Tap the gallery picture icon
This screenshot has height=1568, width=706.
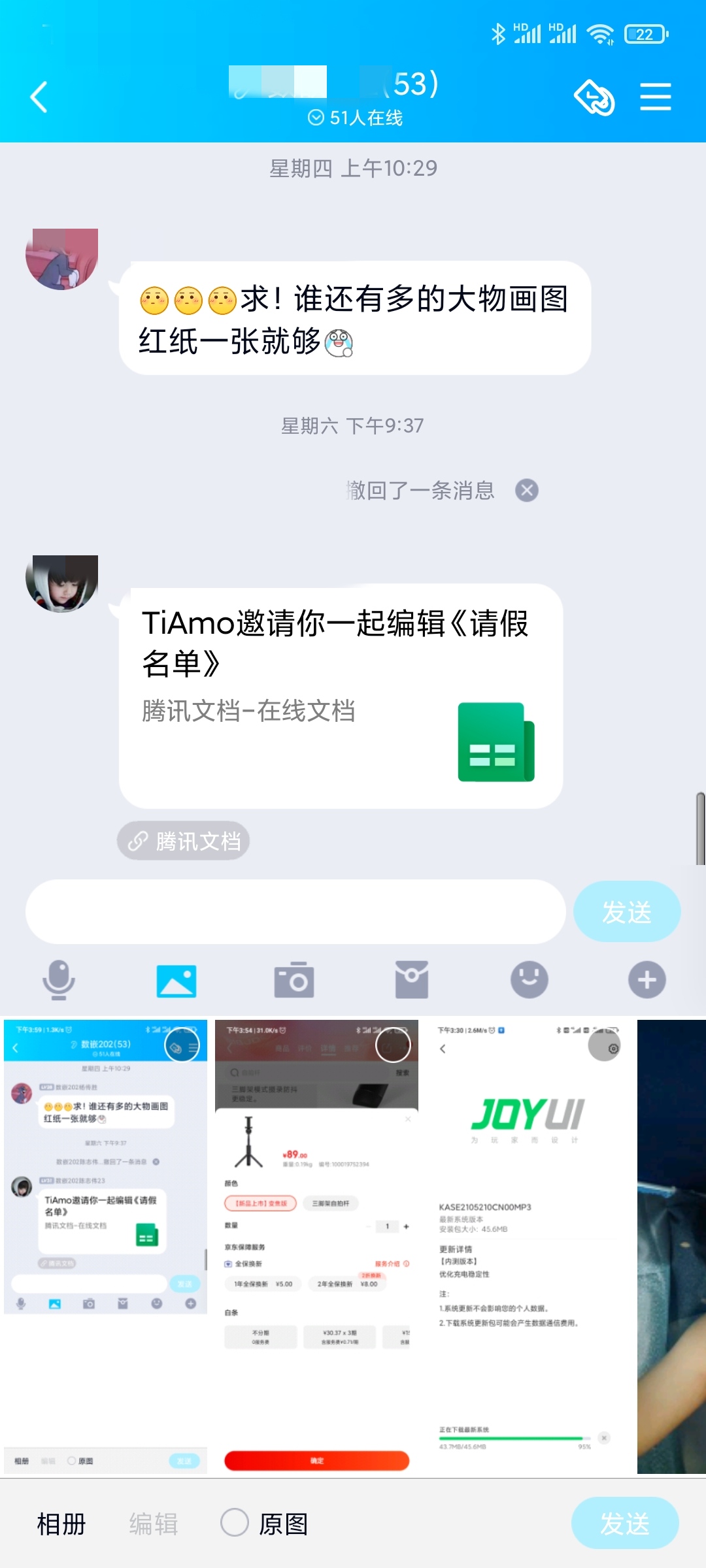point(176,981)
